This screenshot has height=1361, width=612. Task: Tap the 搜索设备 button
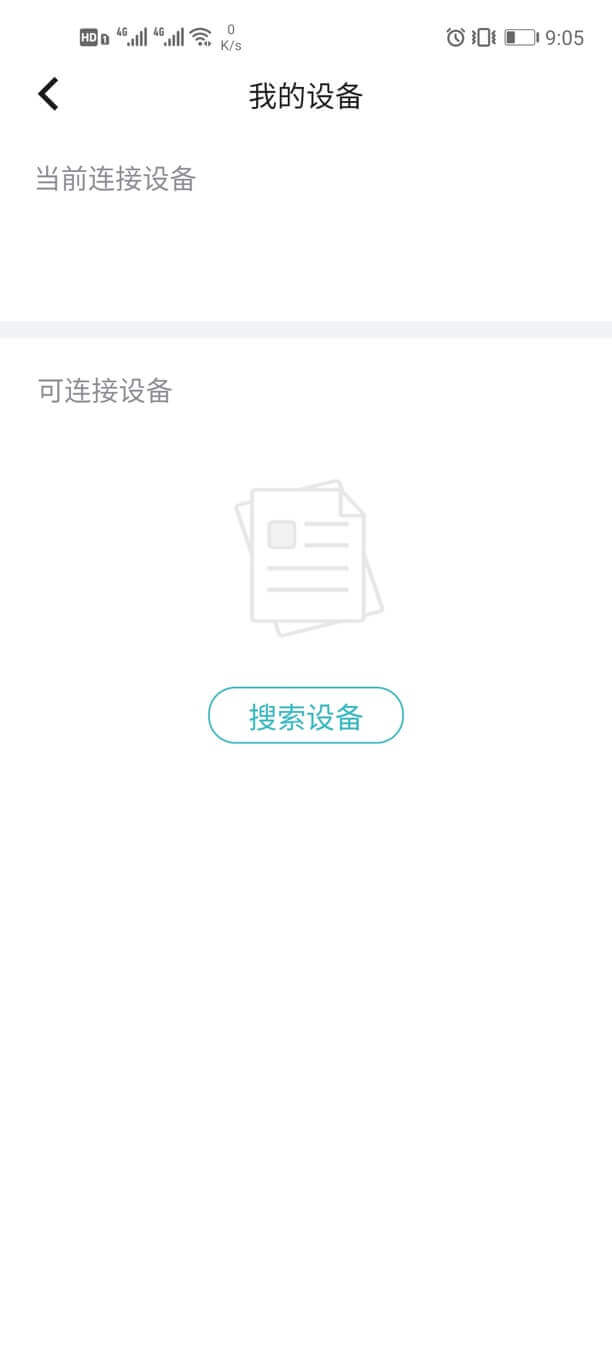tap(305, 716)
